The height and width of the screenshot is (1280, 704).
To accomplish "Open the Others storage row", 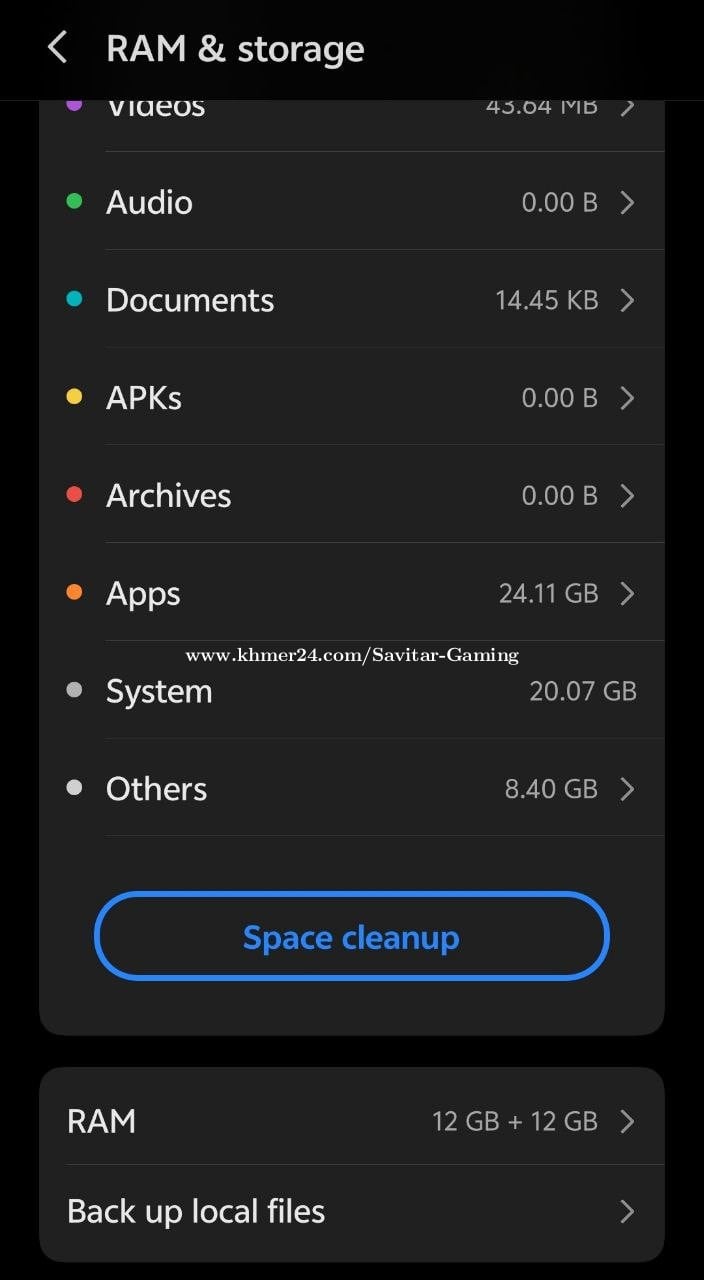I will coord(352,789).
